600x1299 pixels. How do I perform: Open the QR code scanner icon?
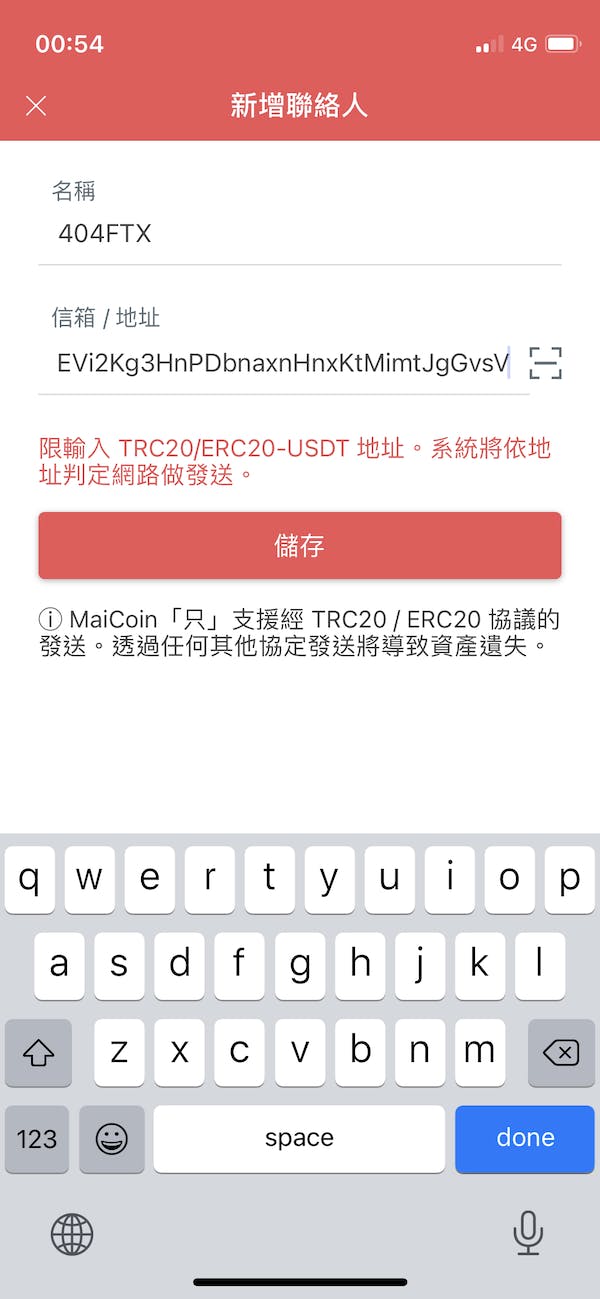click(546, 363)
